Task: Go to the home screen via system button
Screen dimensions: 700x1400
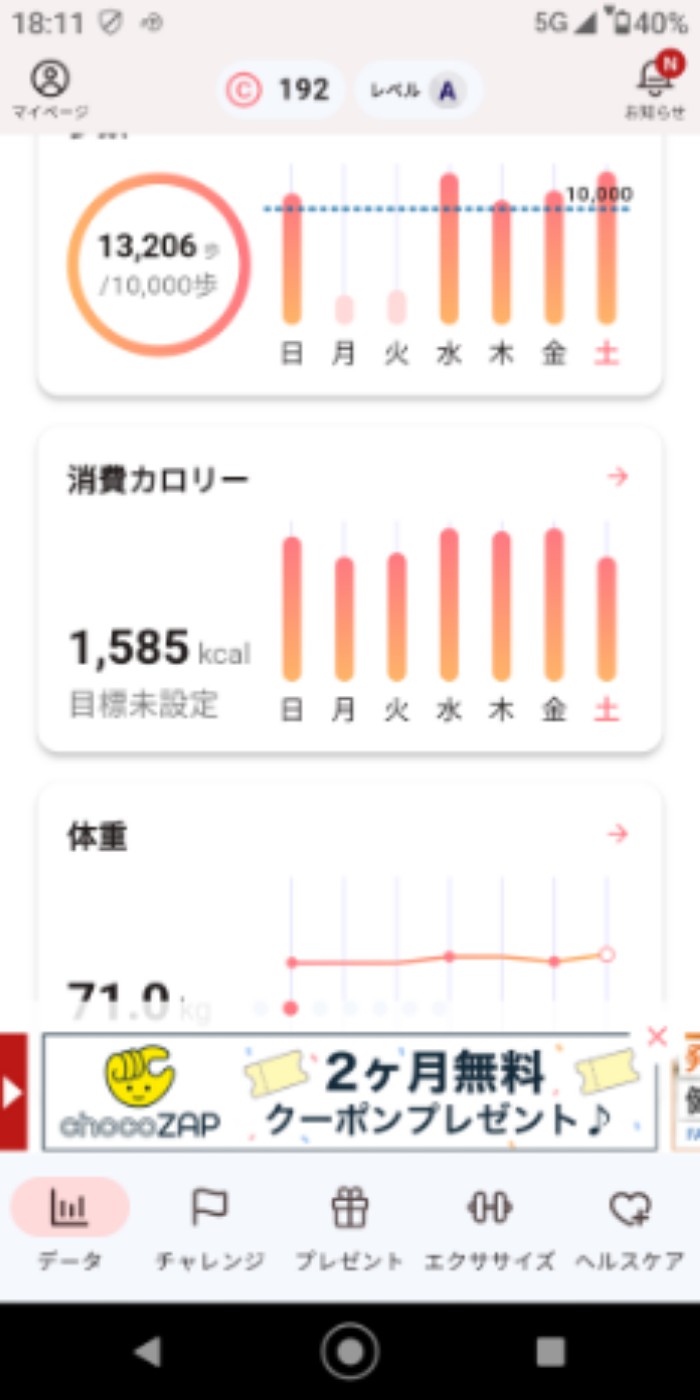Action: click(x=350, y=1352)
